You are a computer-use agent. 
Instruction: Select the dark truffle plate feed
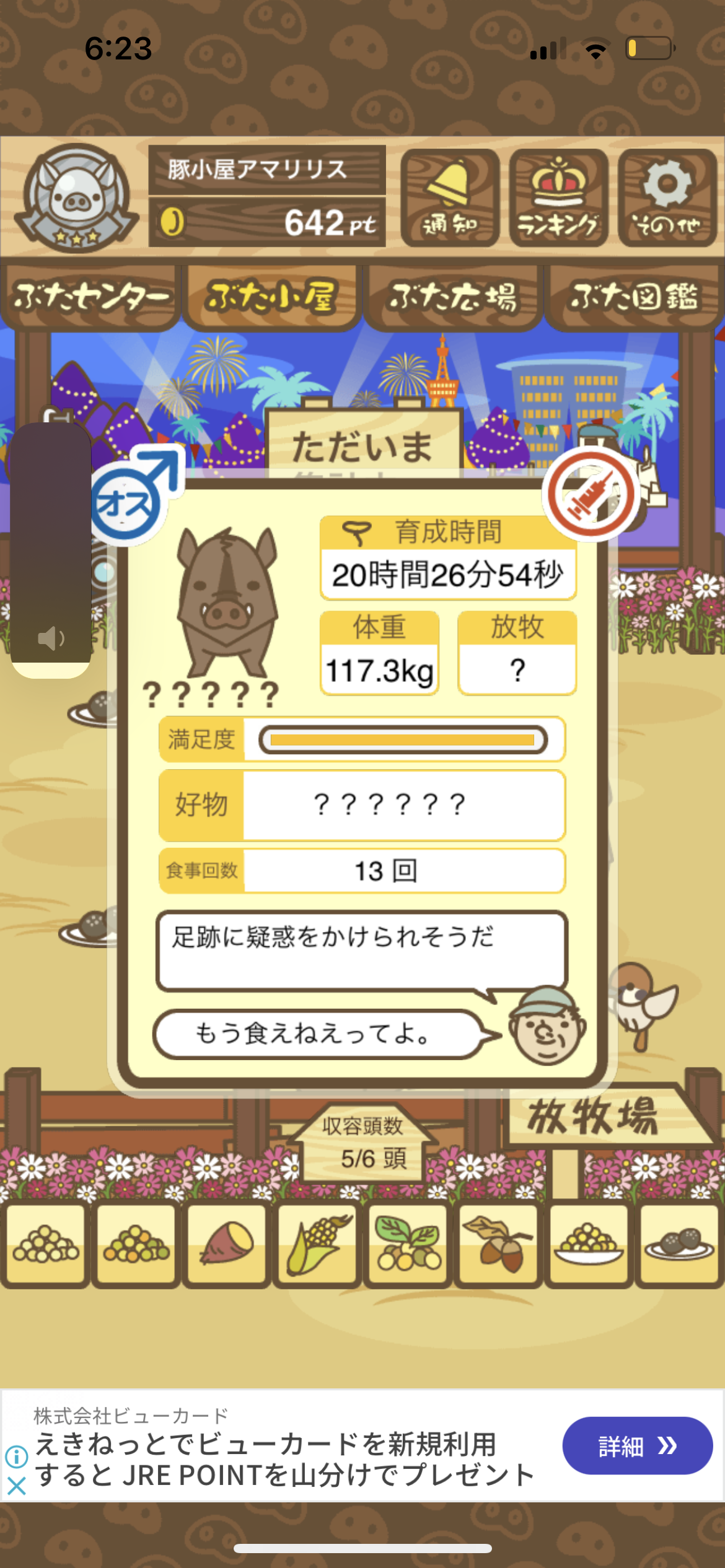679,1244
